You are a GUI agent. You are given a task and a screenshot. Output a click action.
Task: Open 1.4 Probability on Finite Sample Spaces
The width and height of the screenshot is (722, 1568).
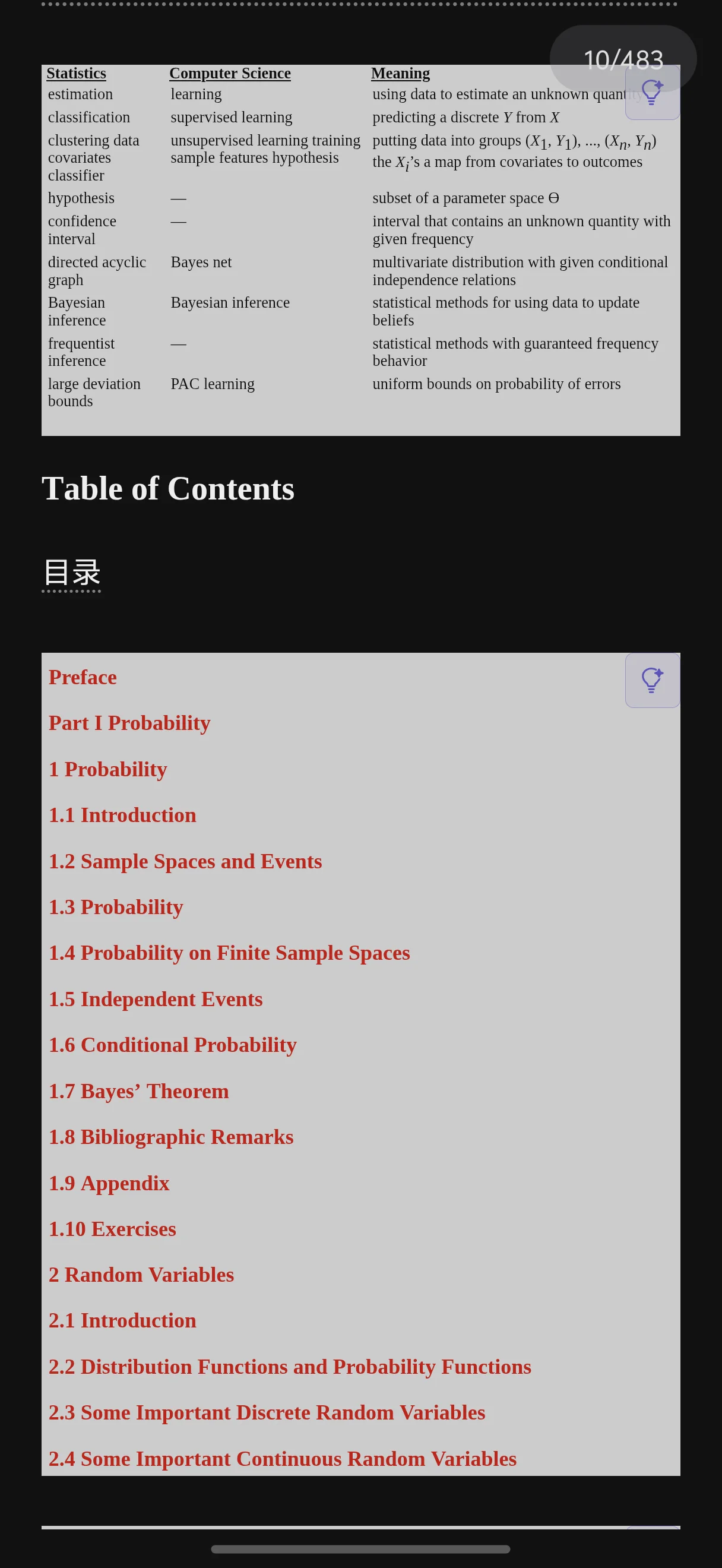click(229, 953)
